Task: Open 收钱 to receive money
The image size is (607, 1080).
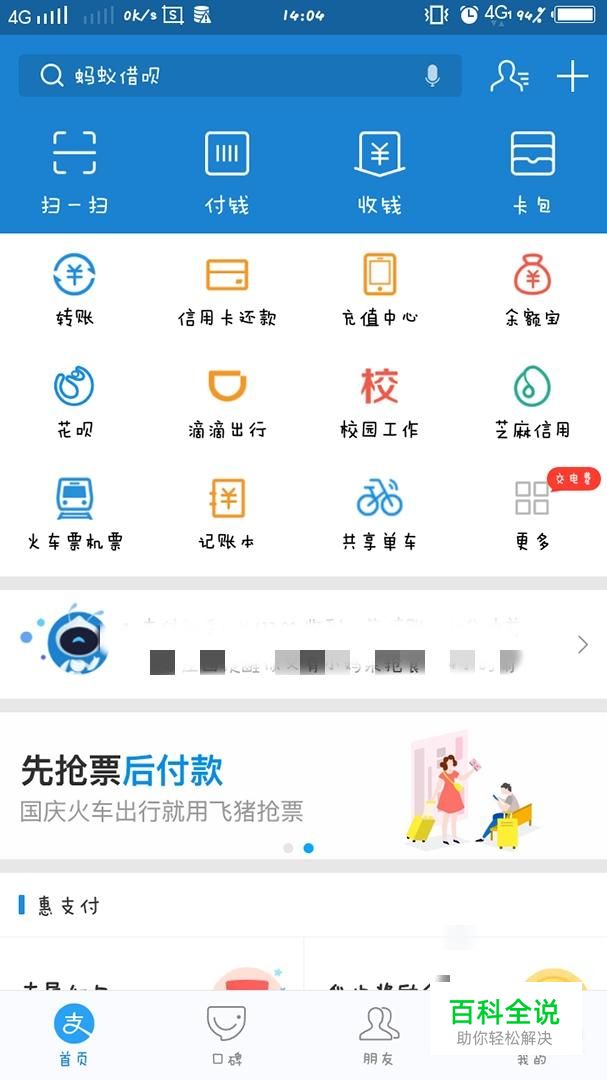Action: coord(380,170)
